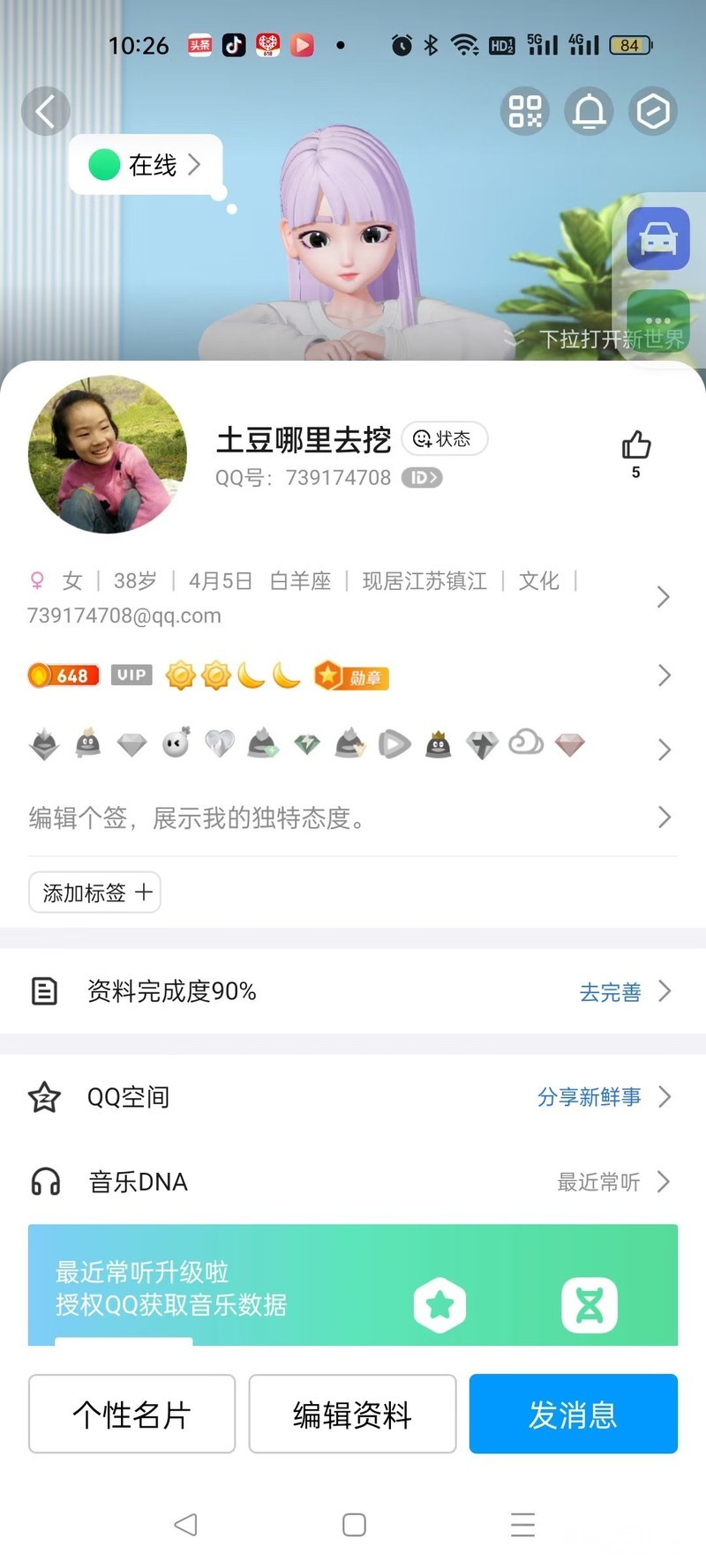Open the 音乐DNA row
The image size is (706, 1568).
coord(353,1182)
